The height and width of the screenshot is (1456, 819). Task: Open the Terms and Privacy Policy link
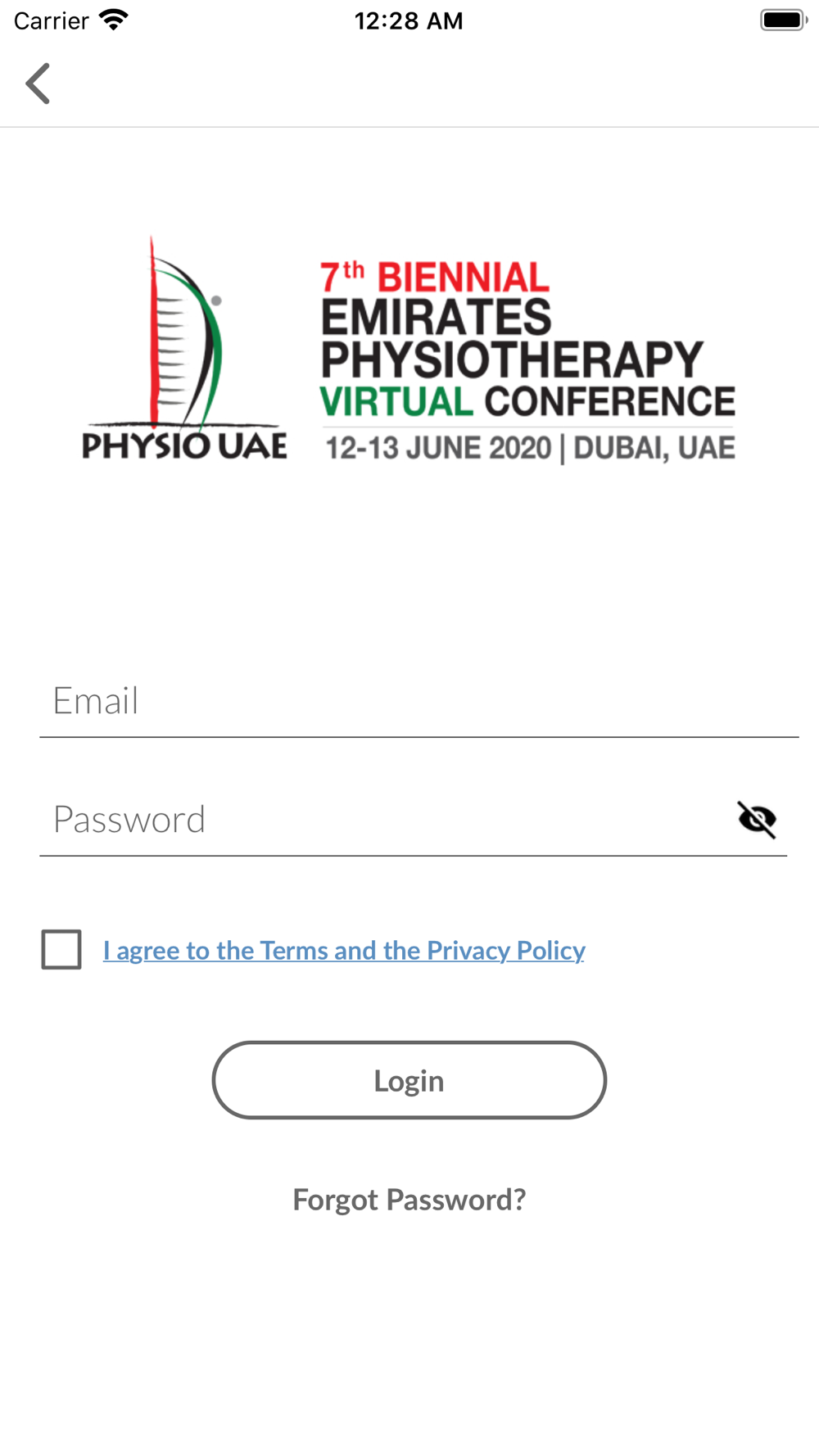point(344,950)
